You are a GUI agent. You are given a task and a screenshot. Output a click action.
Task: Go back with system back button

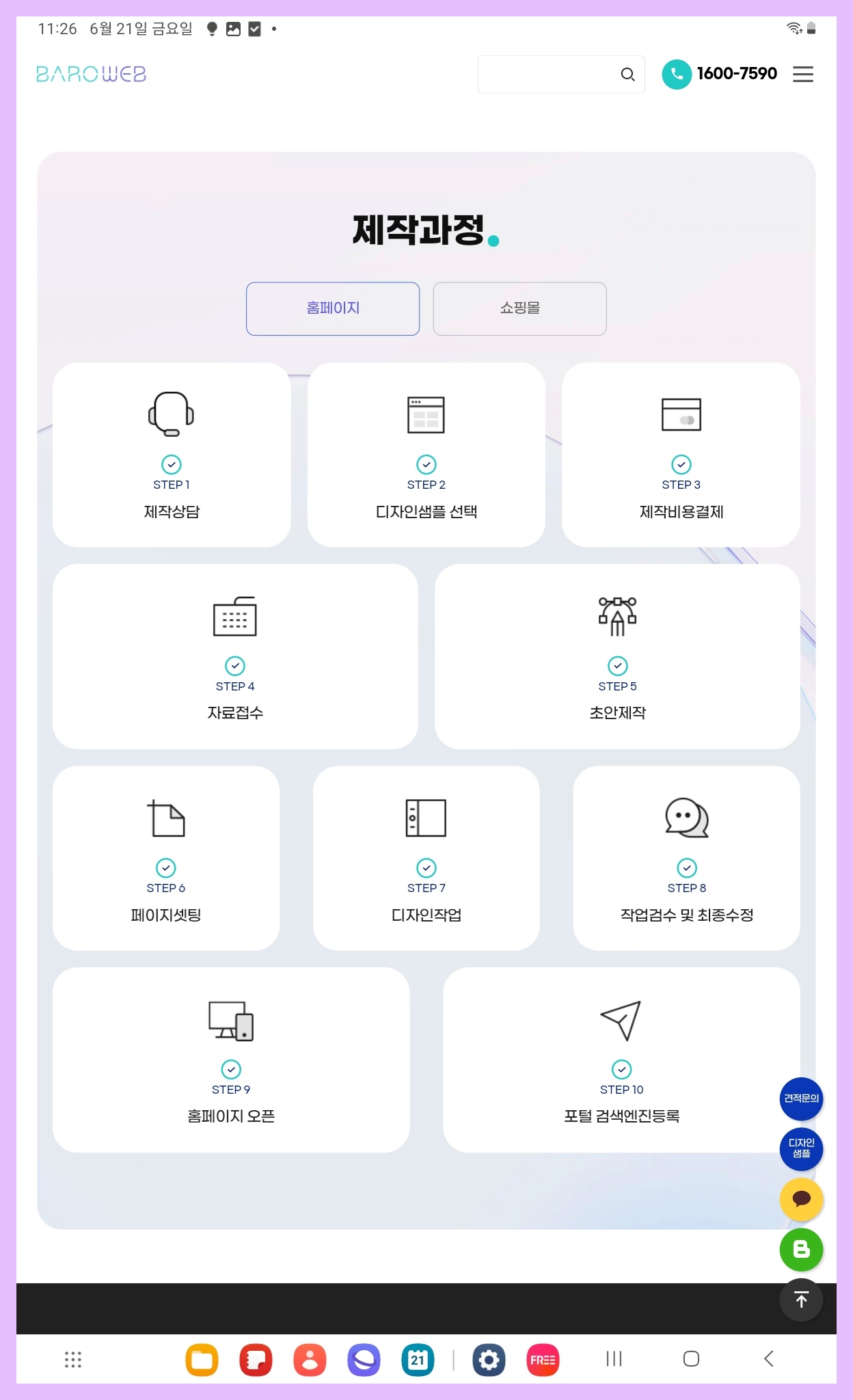point(769,1359)
